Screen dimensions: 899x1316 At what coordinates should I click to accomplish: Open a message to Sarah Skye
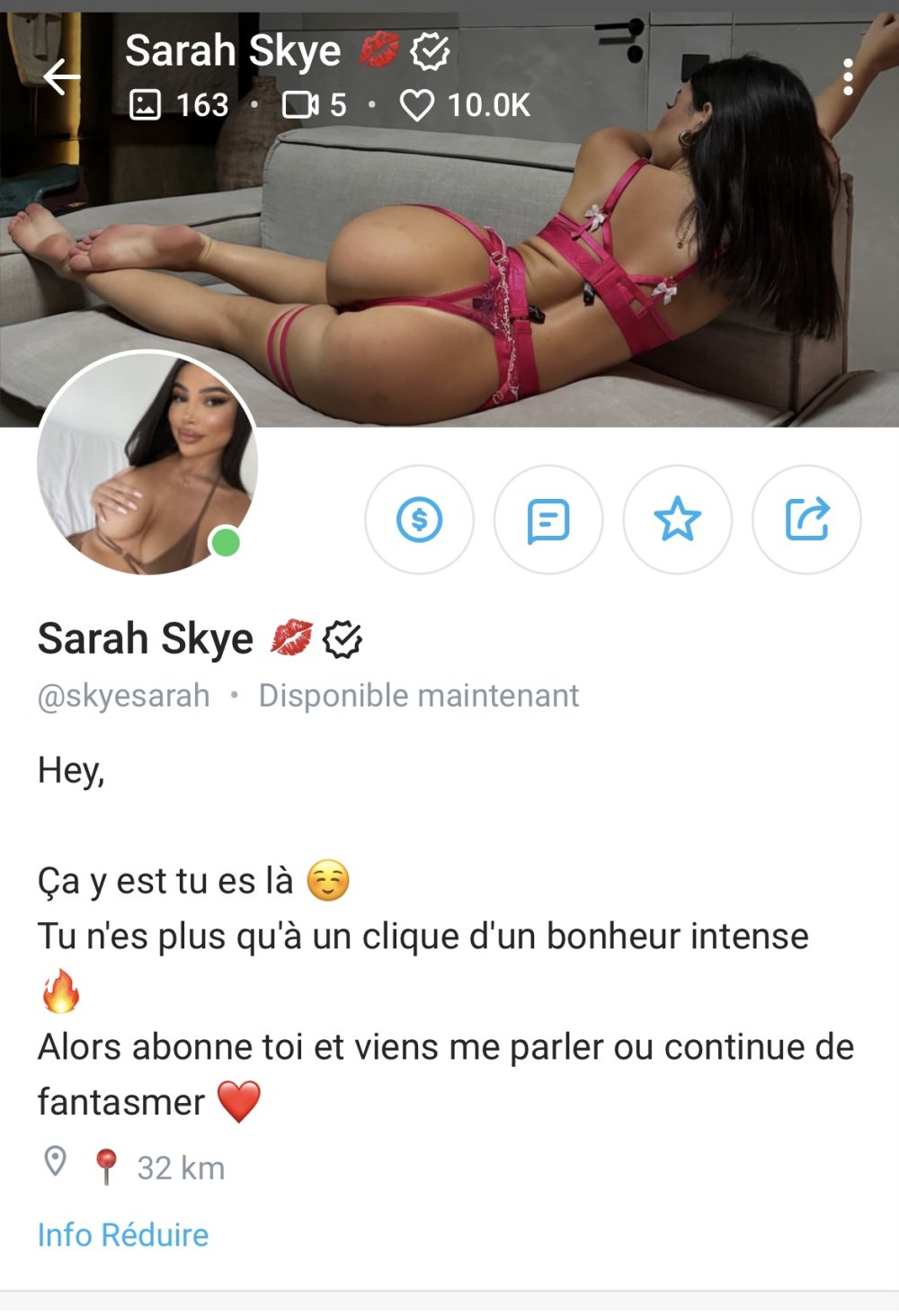click(547, 520)
